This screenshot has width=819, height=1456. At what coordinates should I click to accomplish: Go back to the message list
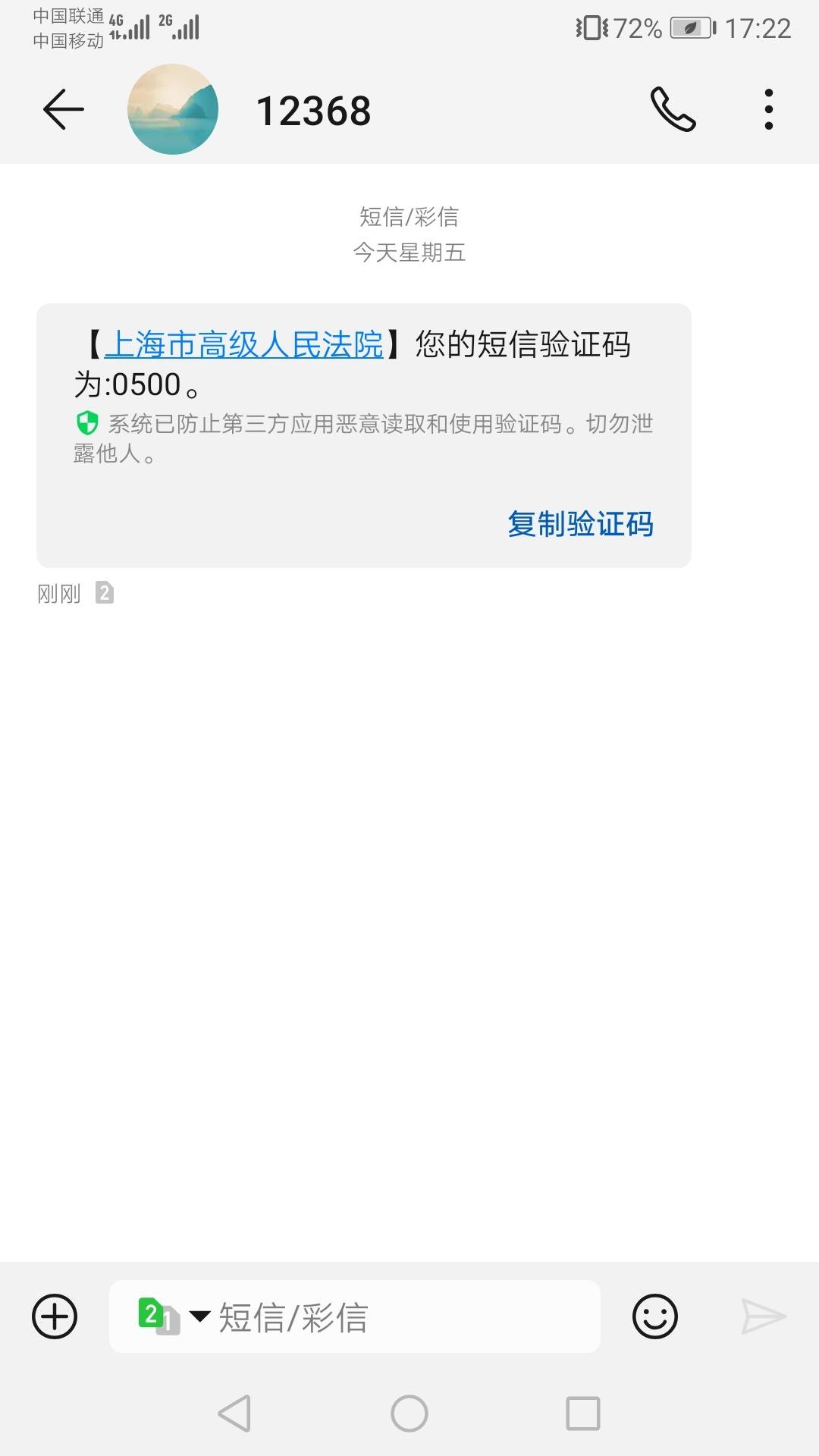coord(63,110)
